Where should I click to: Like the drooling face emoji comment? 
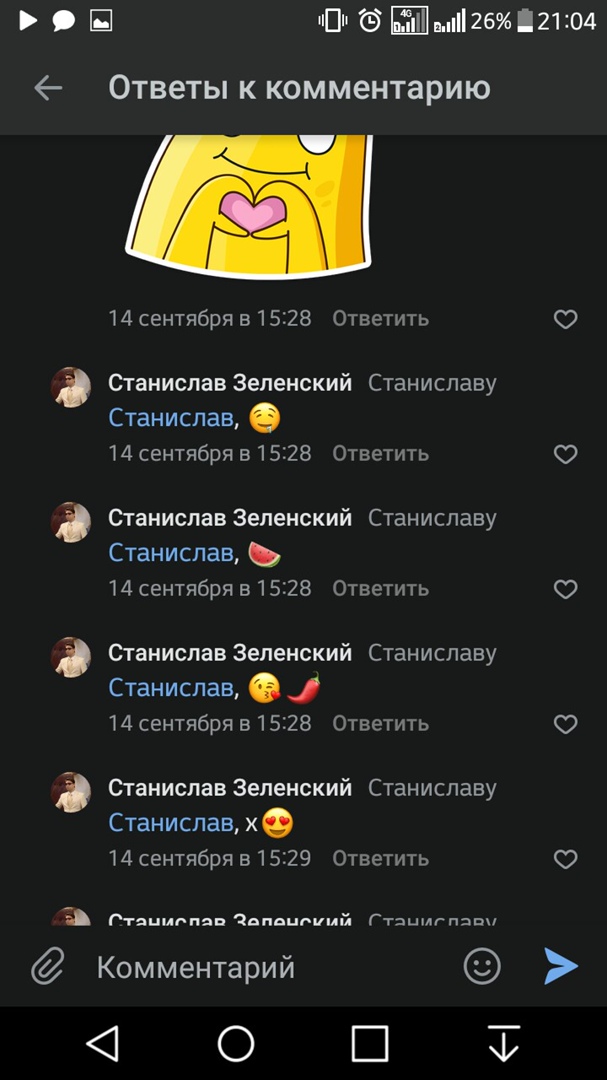(565, 454)
